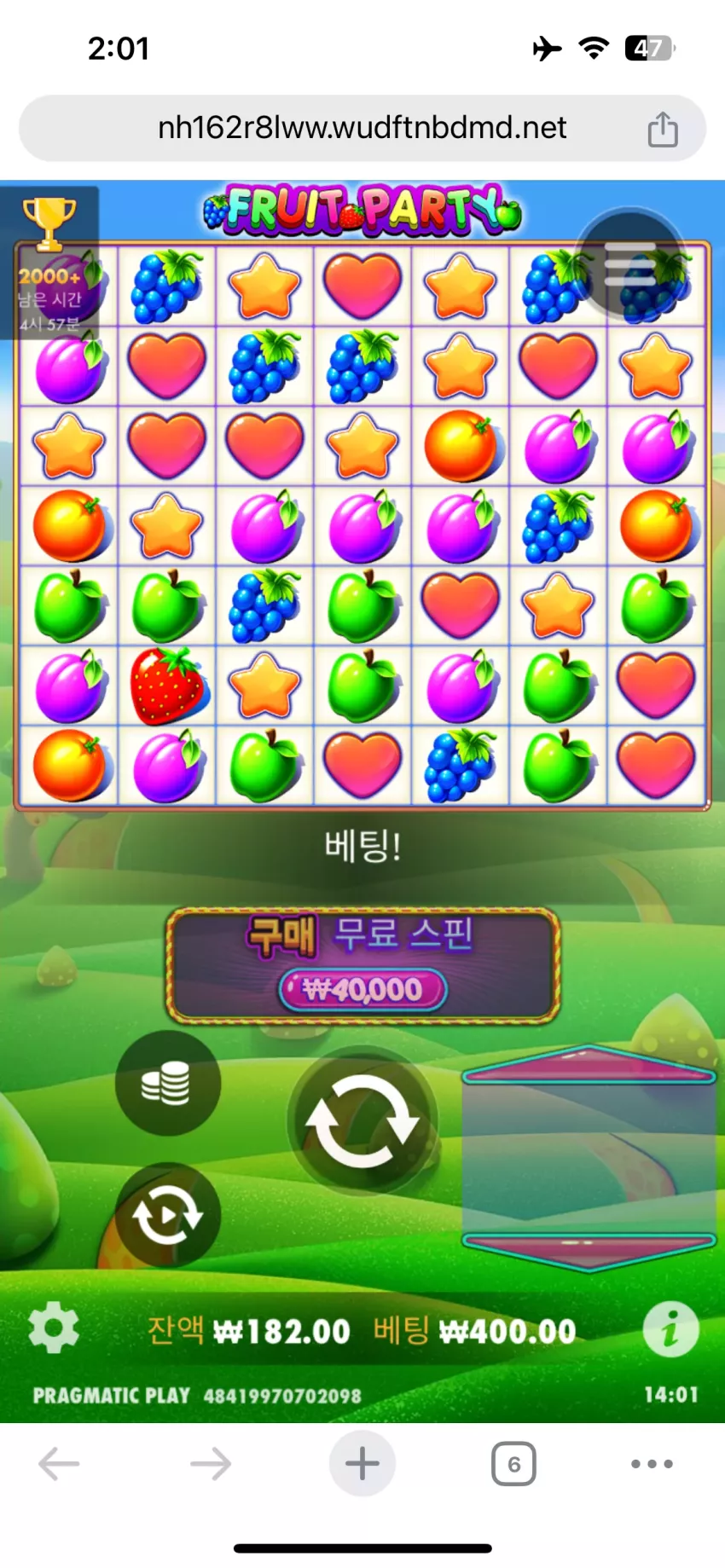
Task: View the six open browser tabs
Action: click(x=513, y=1464)
